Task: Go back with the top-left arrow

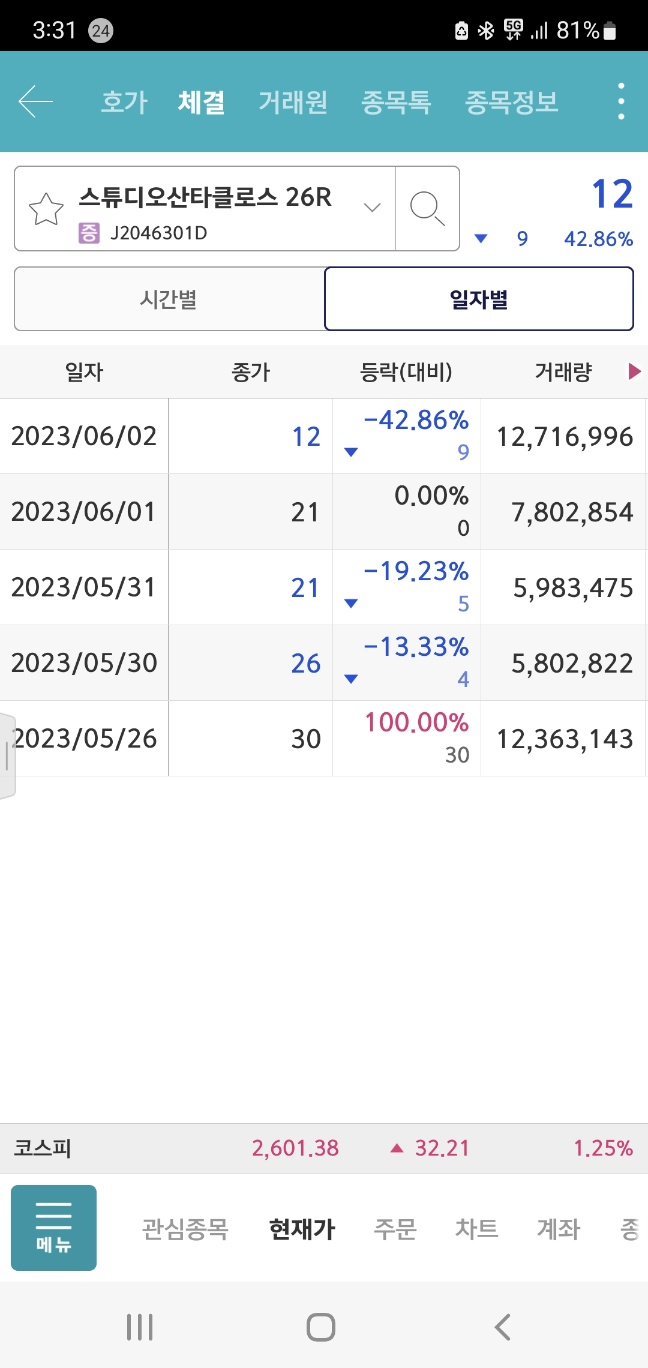Action: pos(35,102)
